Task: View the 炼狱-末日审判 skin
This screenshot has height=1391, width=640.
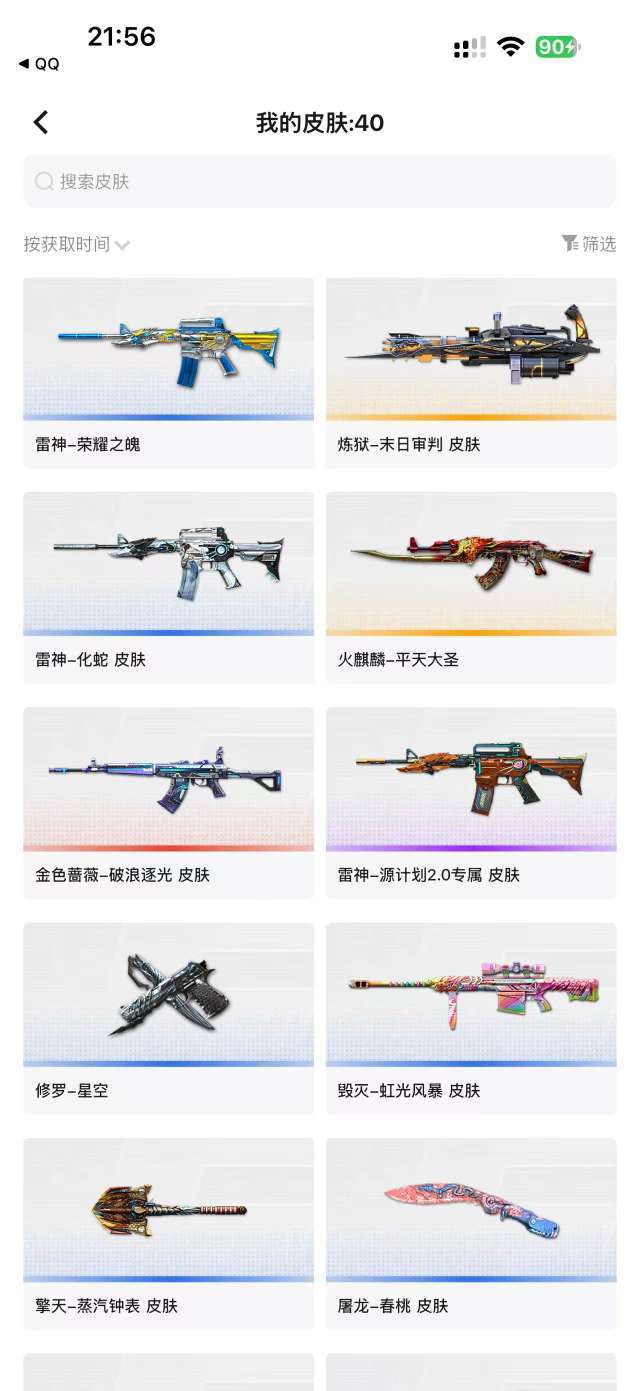Action: coord(471,373)
